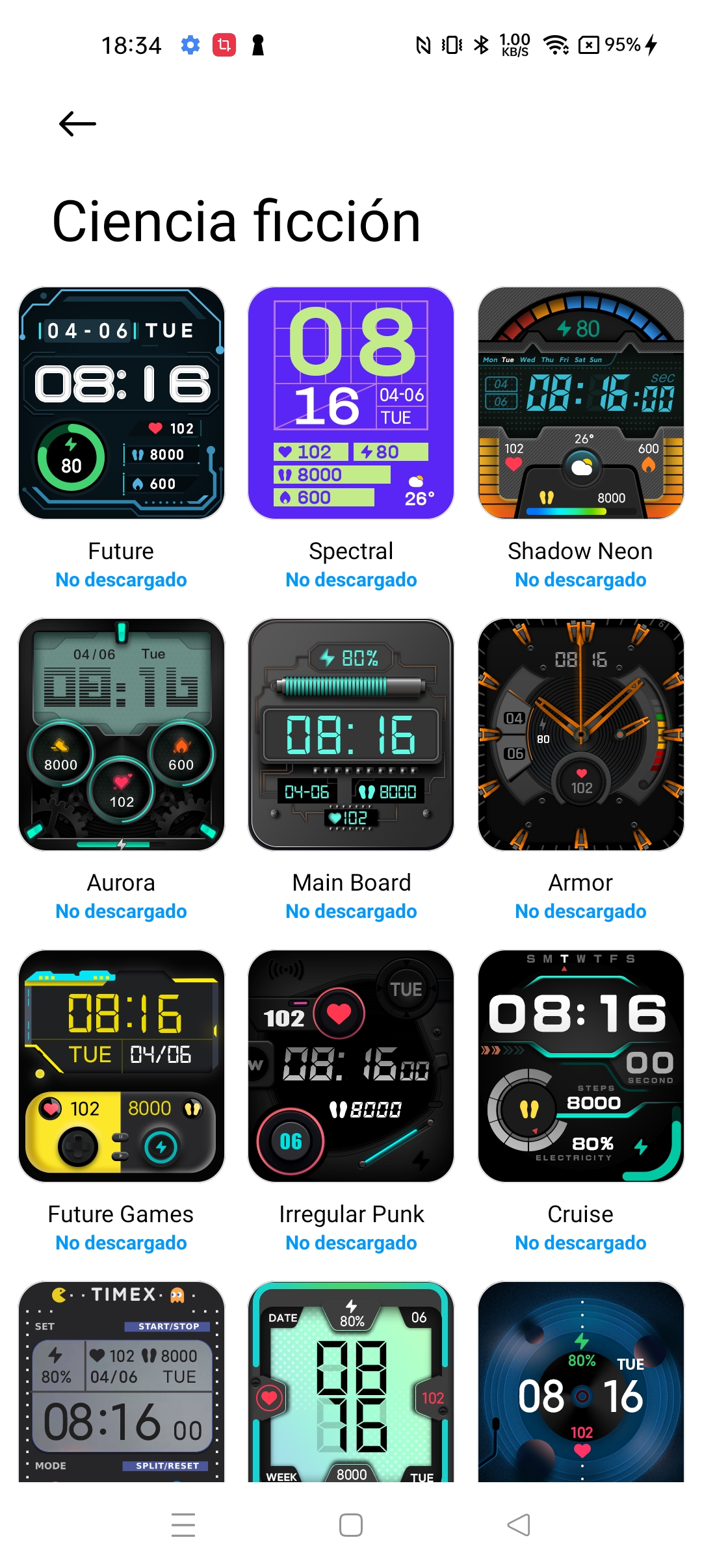Open the Shadow Neon watch face

(581, 403)
